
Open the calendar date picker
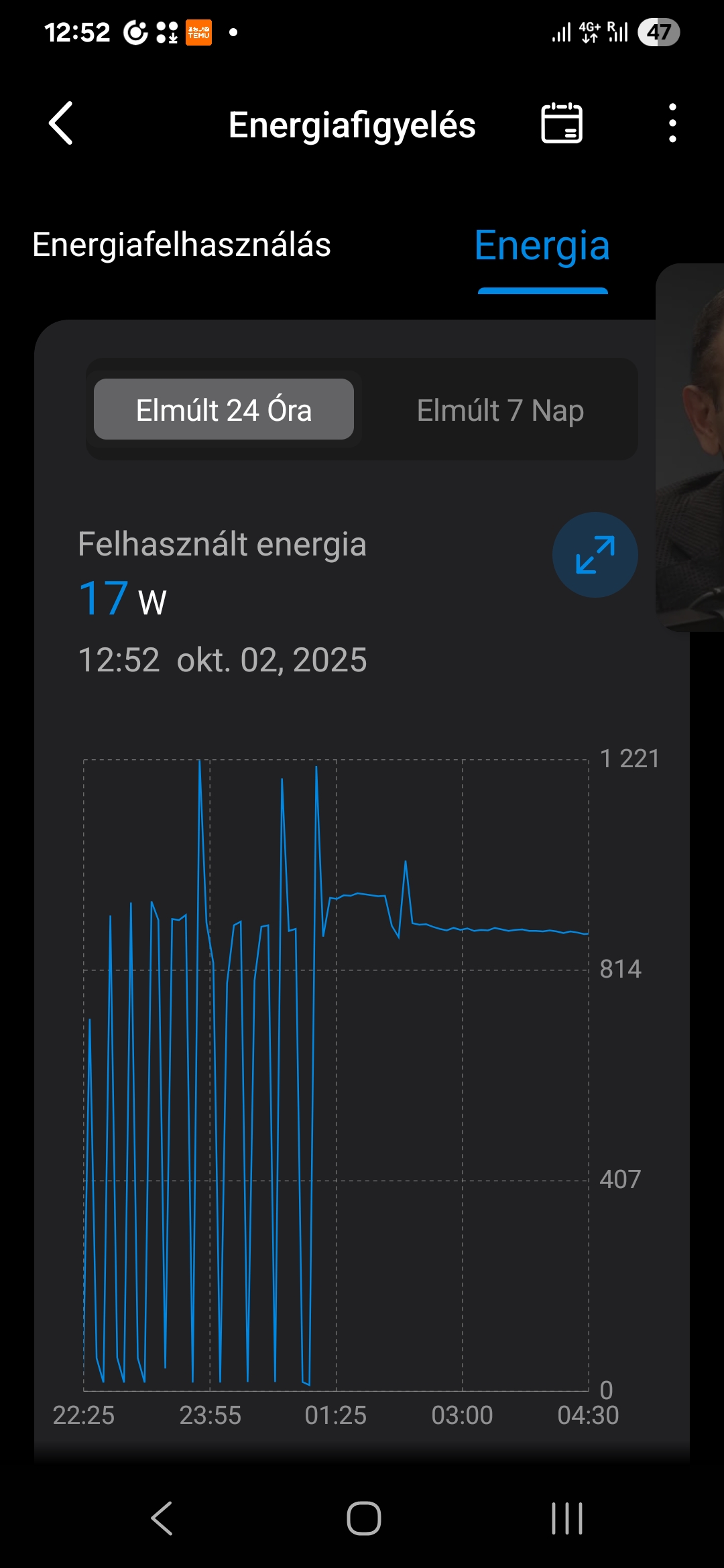pyautogui.click(x=561, y=123)
